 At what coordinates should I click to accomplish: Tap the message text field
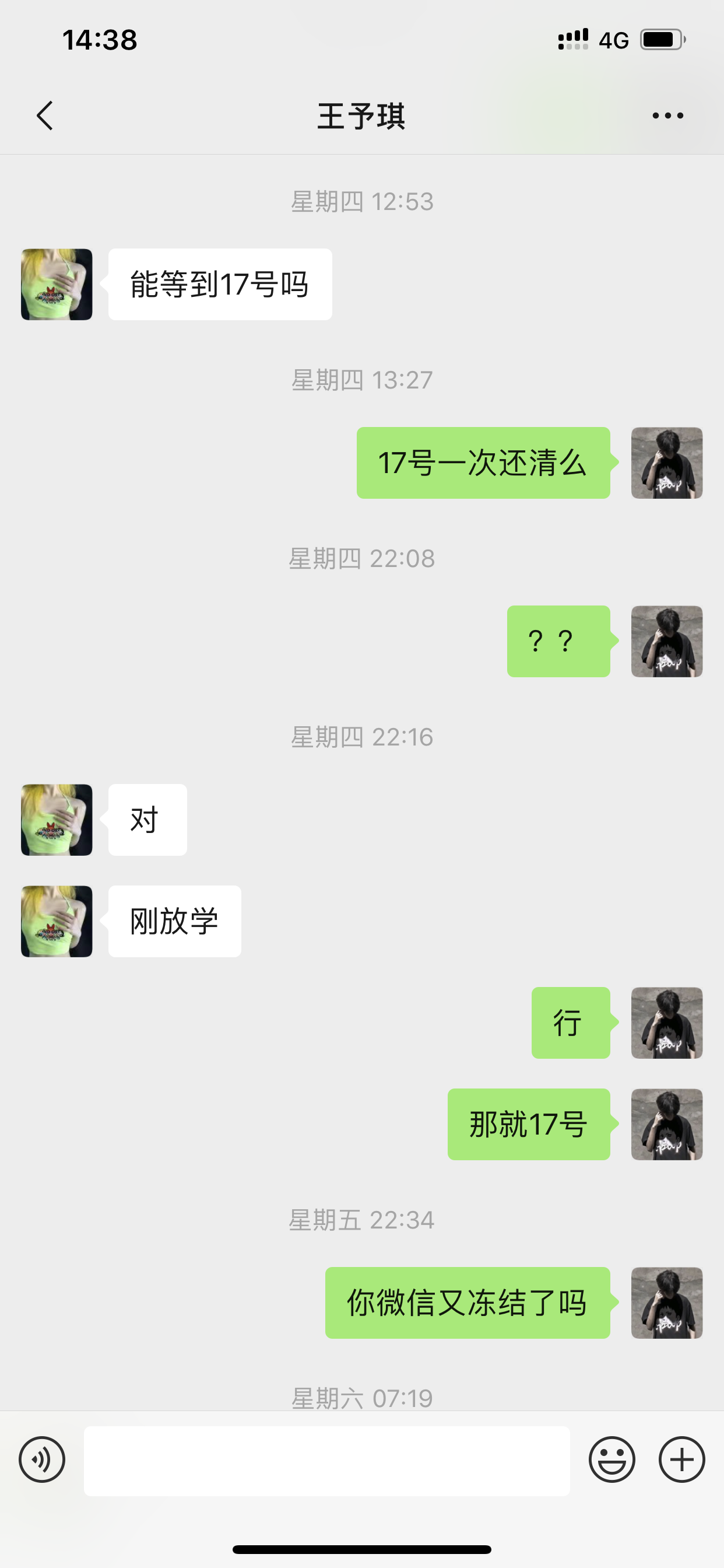(x=326, y=1460)
